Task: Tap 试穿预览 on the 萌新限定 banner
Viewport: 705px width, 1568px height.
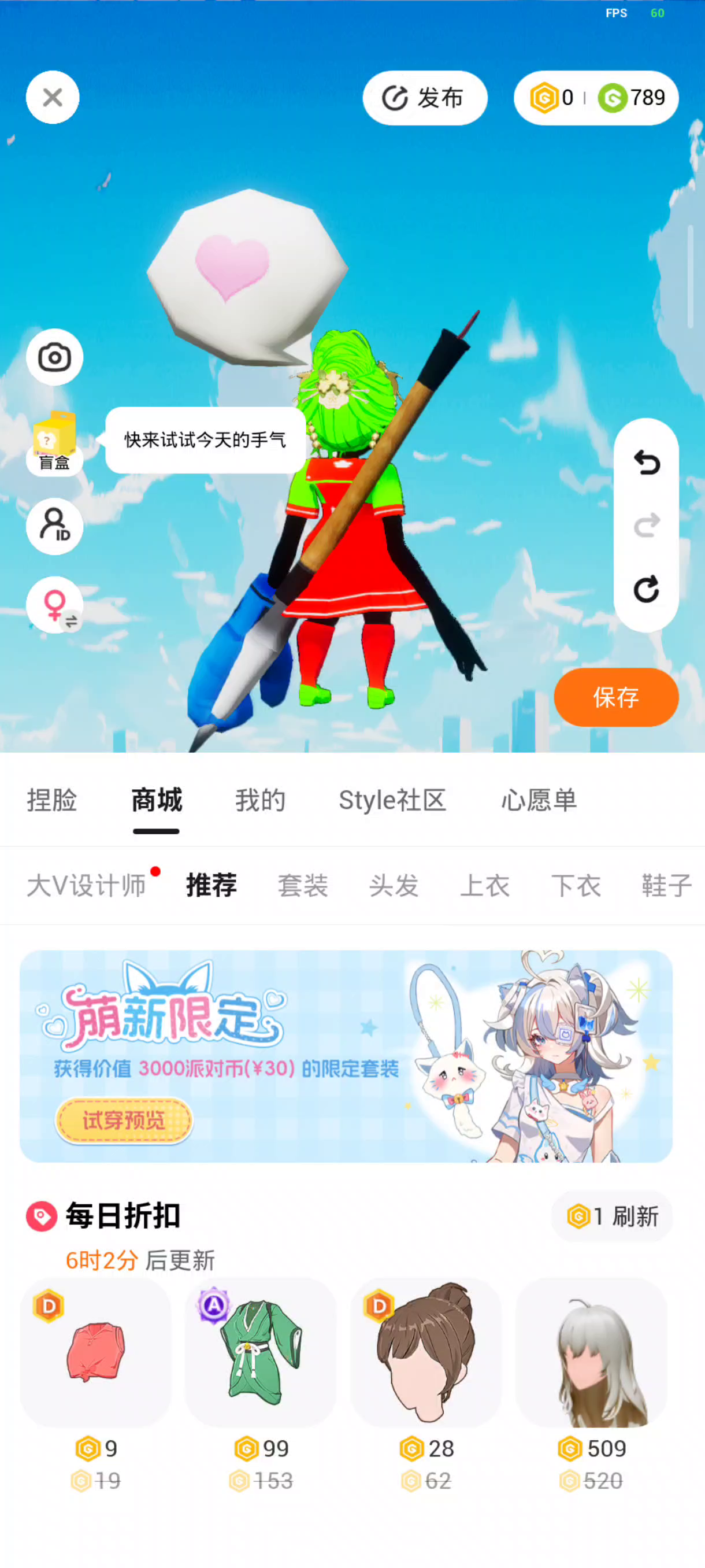Action: point(124,1120)
